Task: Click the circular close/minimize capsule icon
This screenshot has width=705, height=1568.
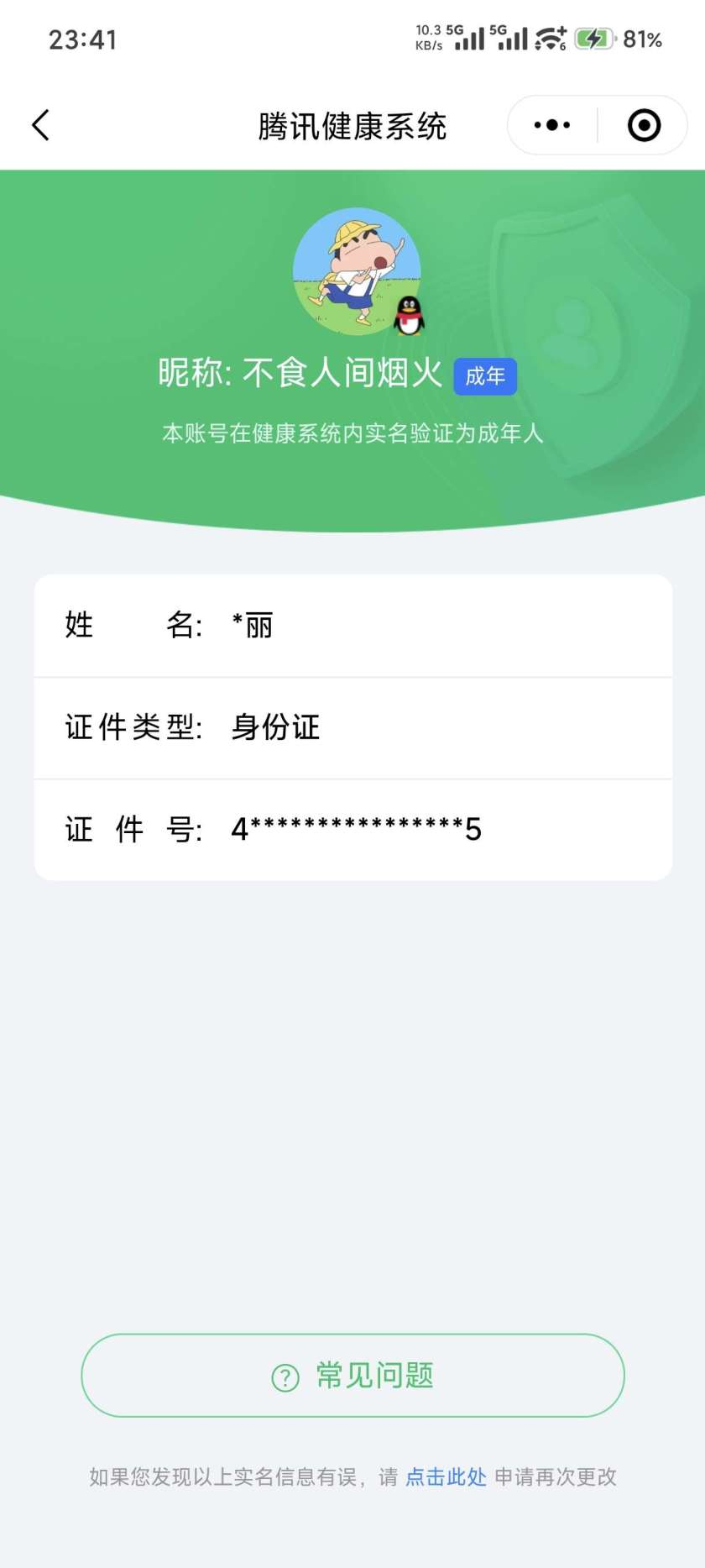Action: point(643,124)
